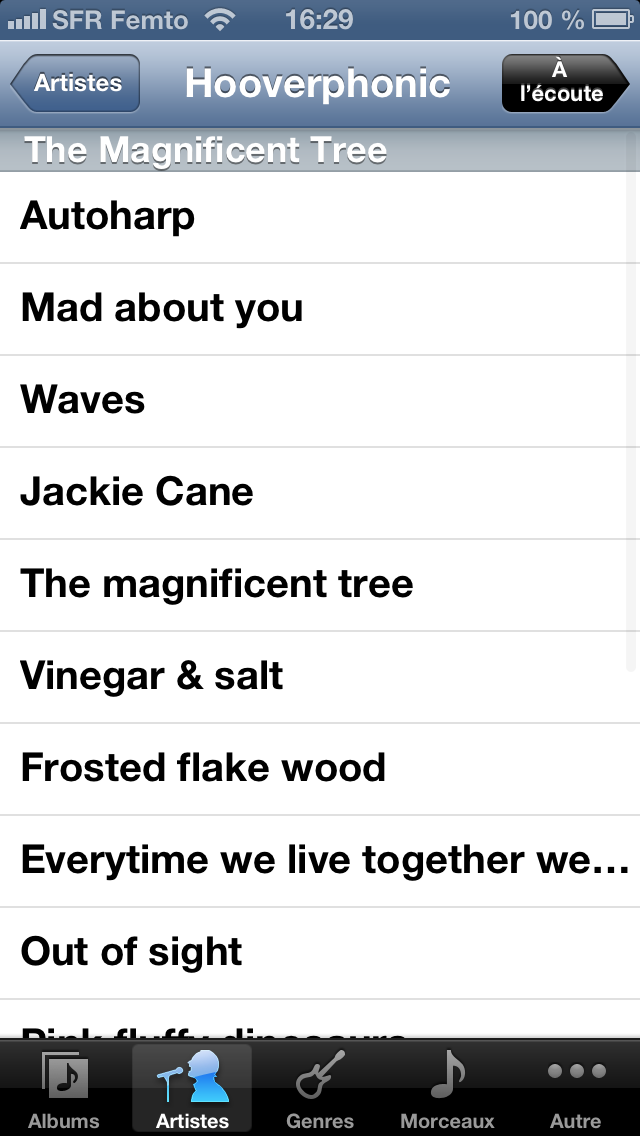Switch to the Albums tab
Viewport: 640px width, 1136px height.
(x=64, y=1090)
